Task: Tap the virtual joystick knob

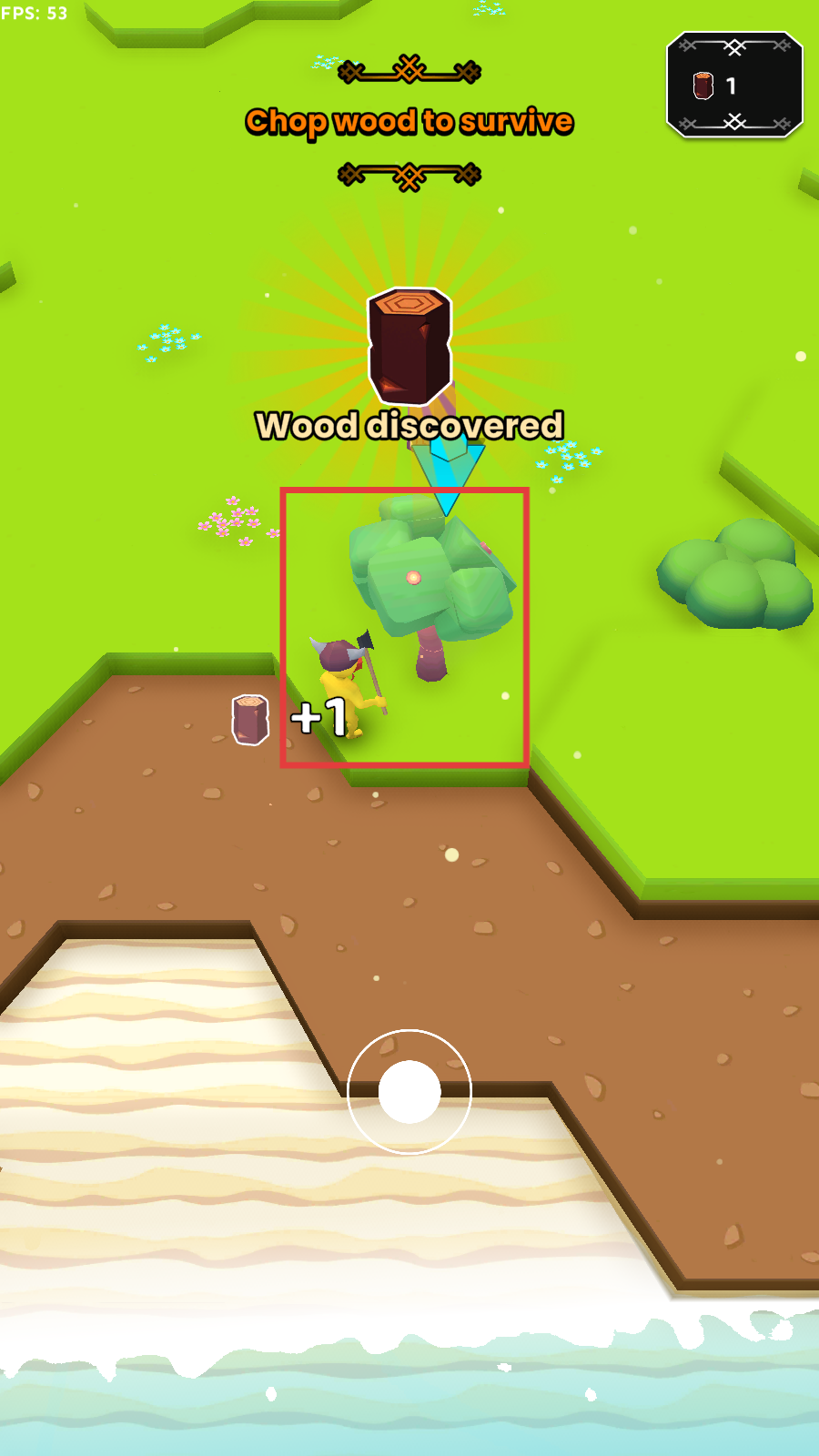Action: pyautogui.click(x=409, y=1091)
